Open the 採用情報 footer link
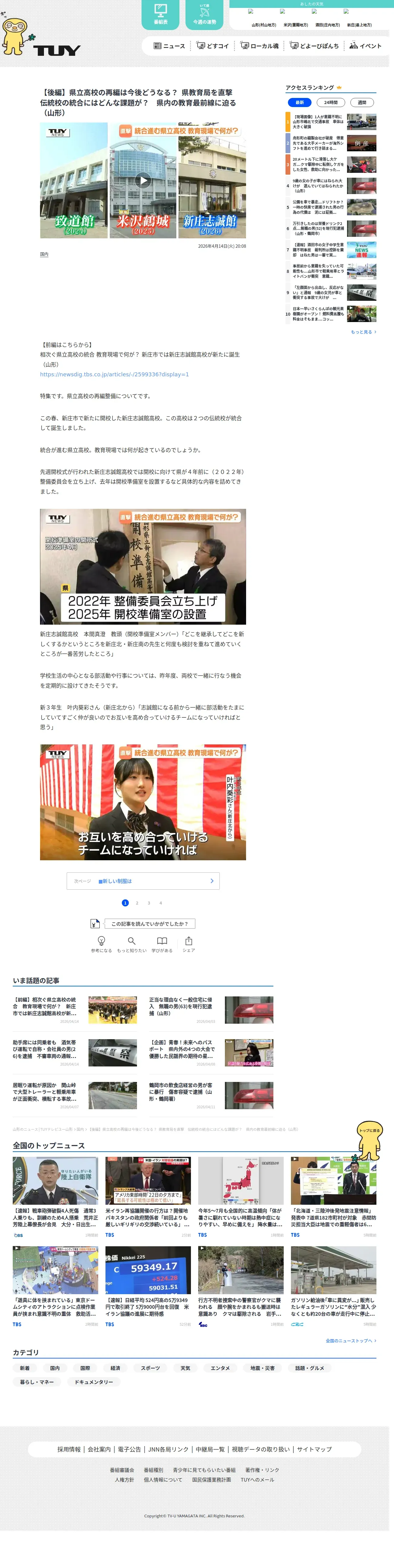Viewport: 394px width, 1568px height. coord(69,1449)
